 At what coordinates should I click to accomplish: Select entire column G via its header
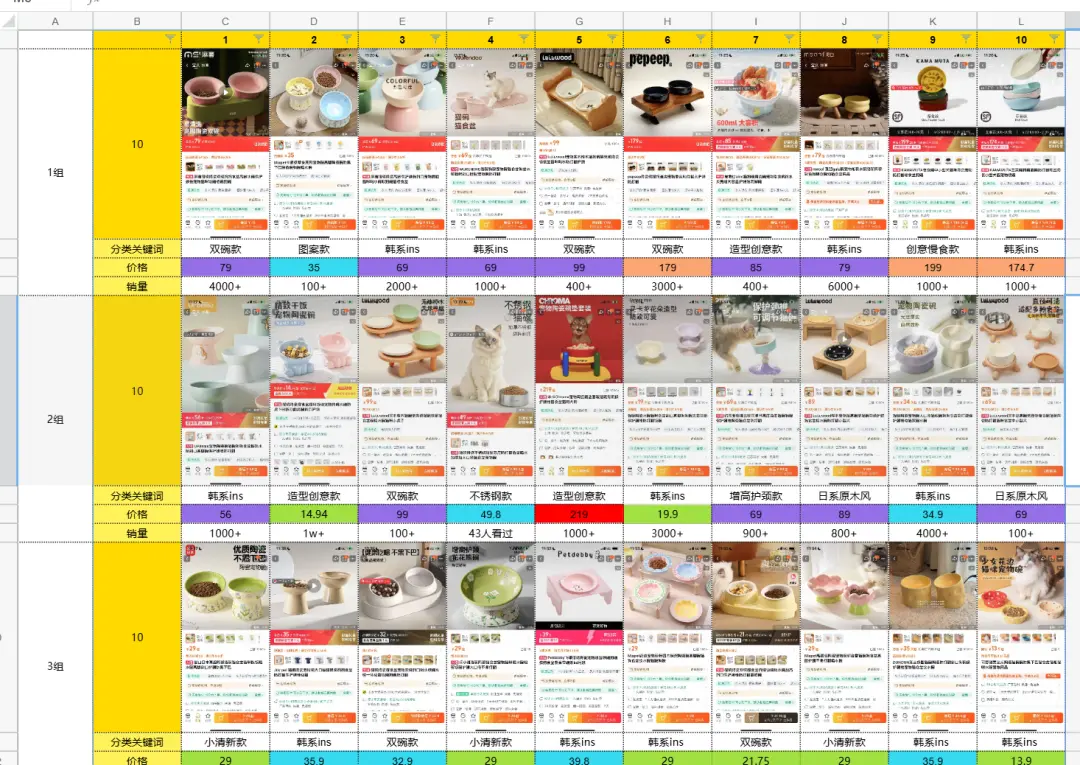pyautogui.click(x=579, y=22)
